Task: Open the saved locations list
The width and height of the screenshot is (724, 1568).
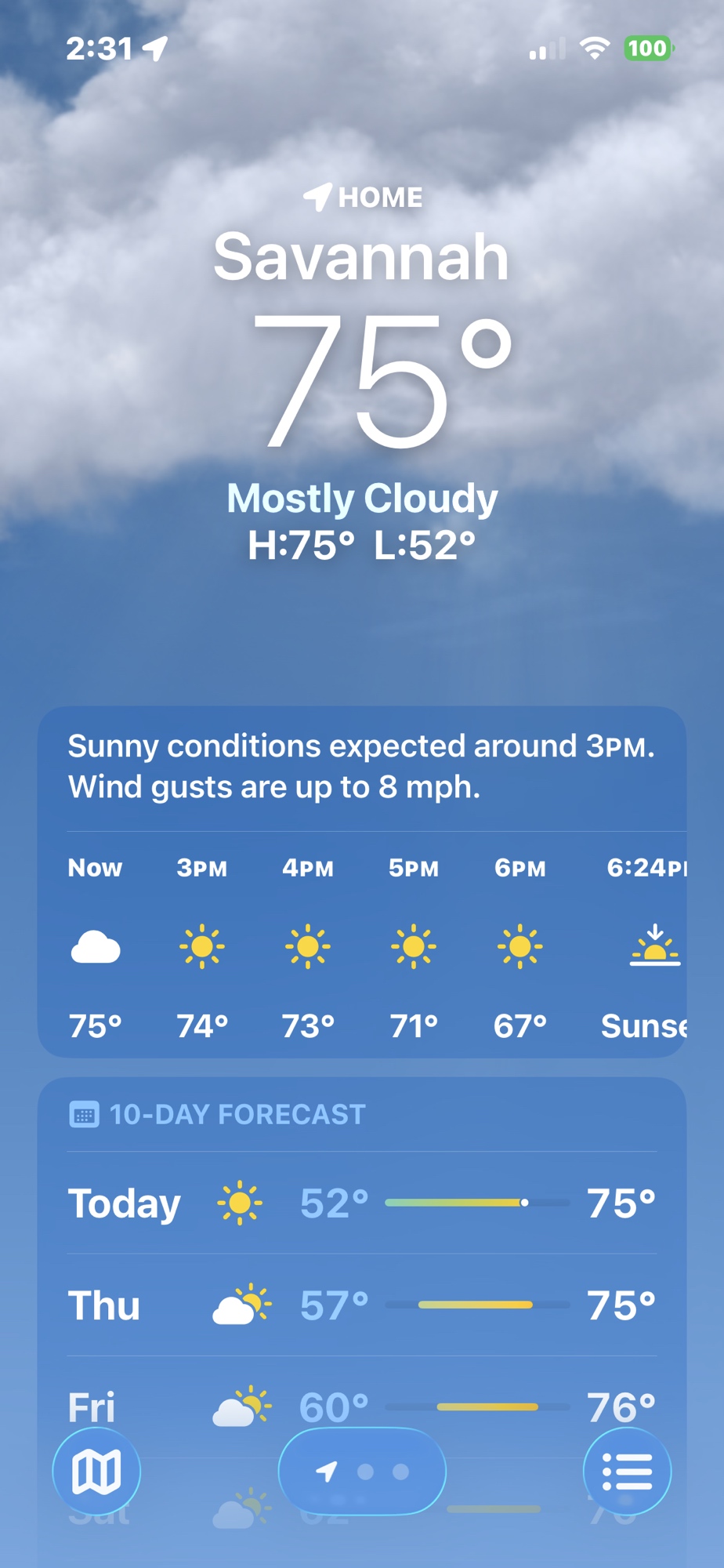Action: pyautogui.click(x=627, y=1472)
